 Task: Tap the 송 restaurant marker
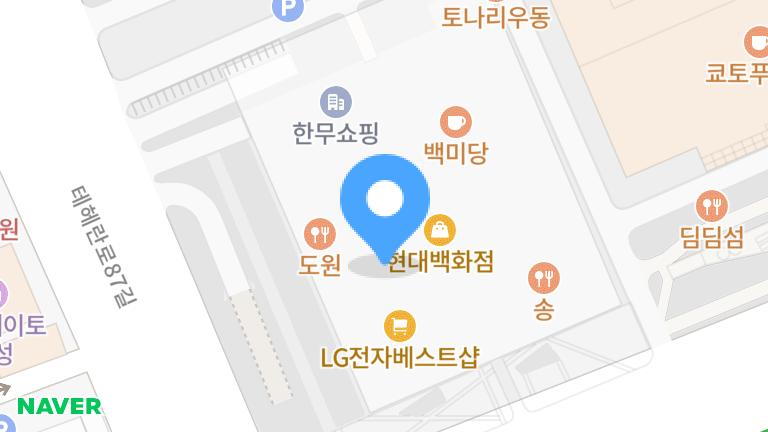pos(544,278)
